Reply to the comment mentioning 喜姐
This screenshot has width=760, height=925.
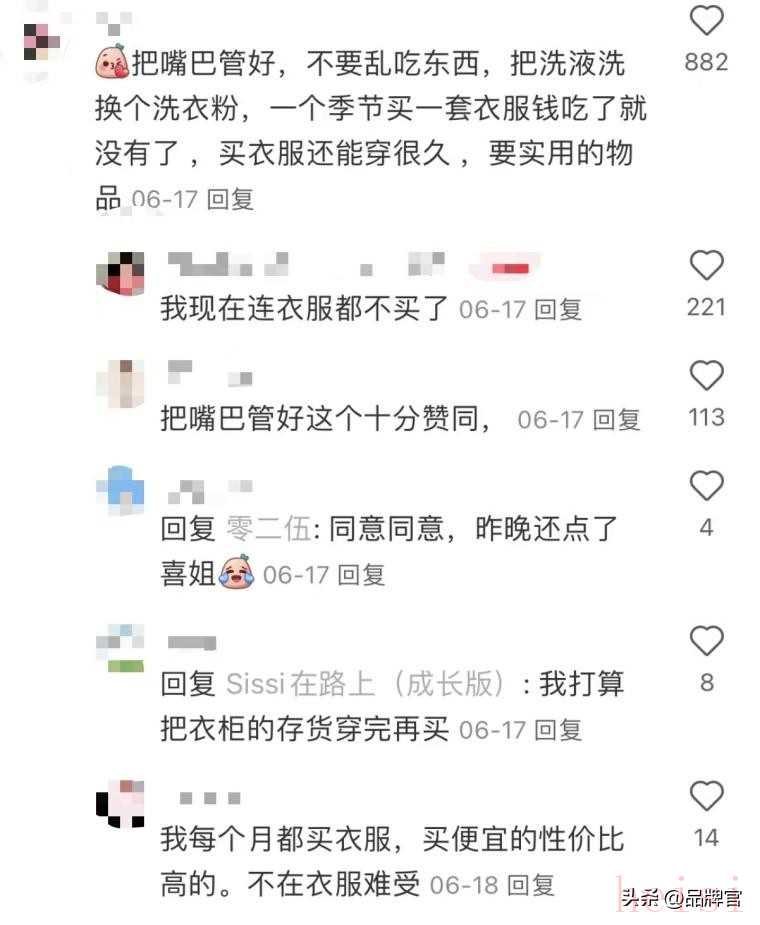(x=361, y=575)
